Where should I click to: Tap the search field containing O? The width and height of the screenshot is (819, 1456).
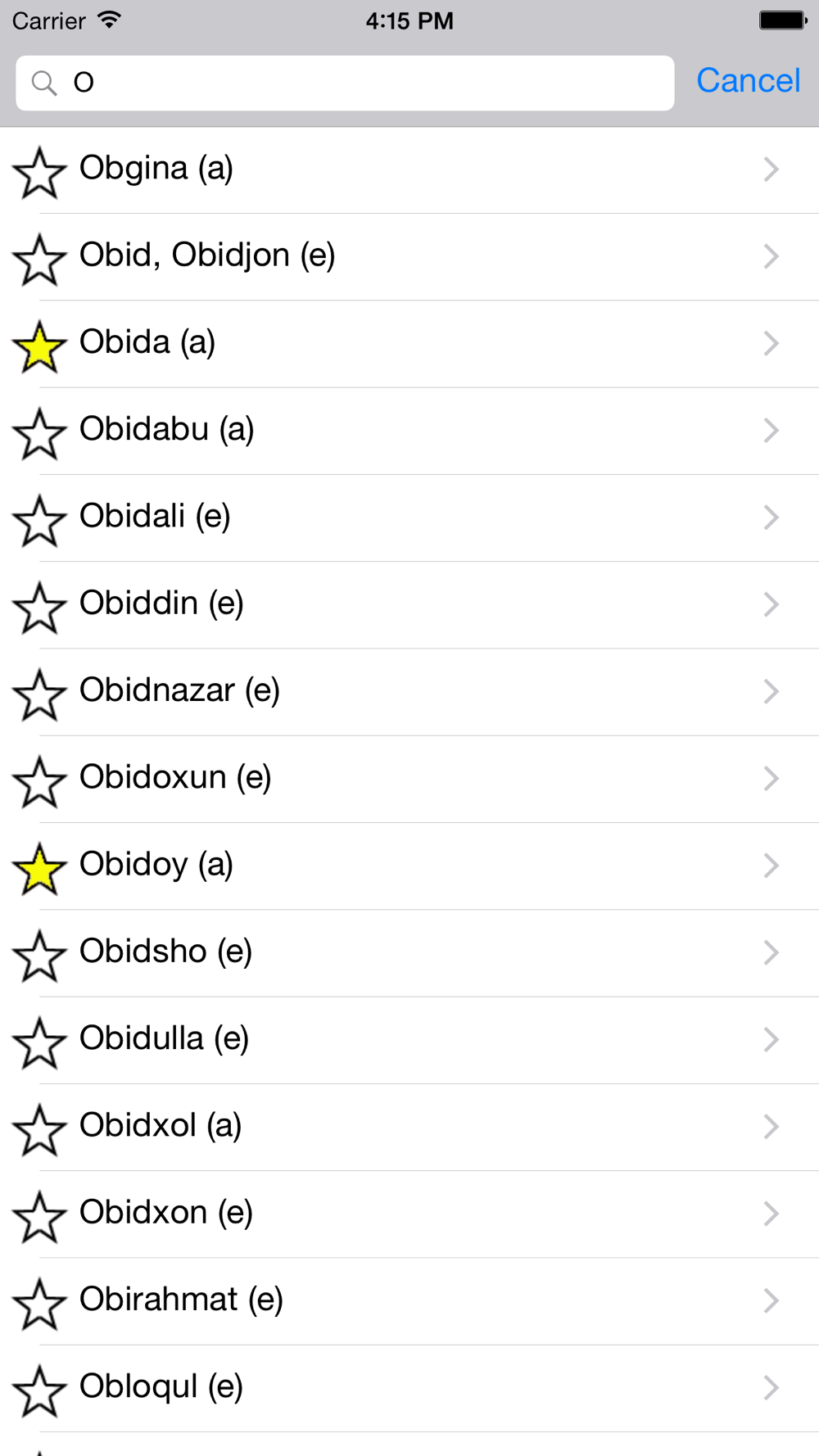(x=345, y=83)
